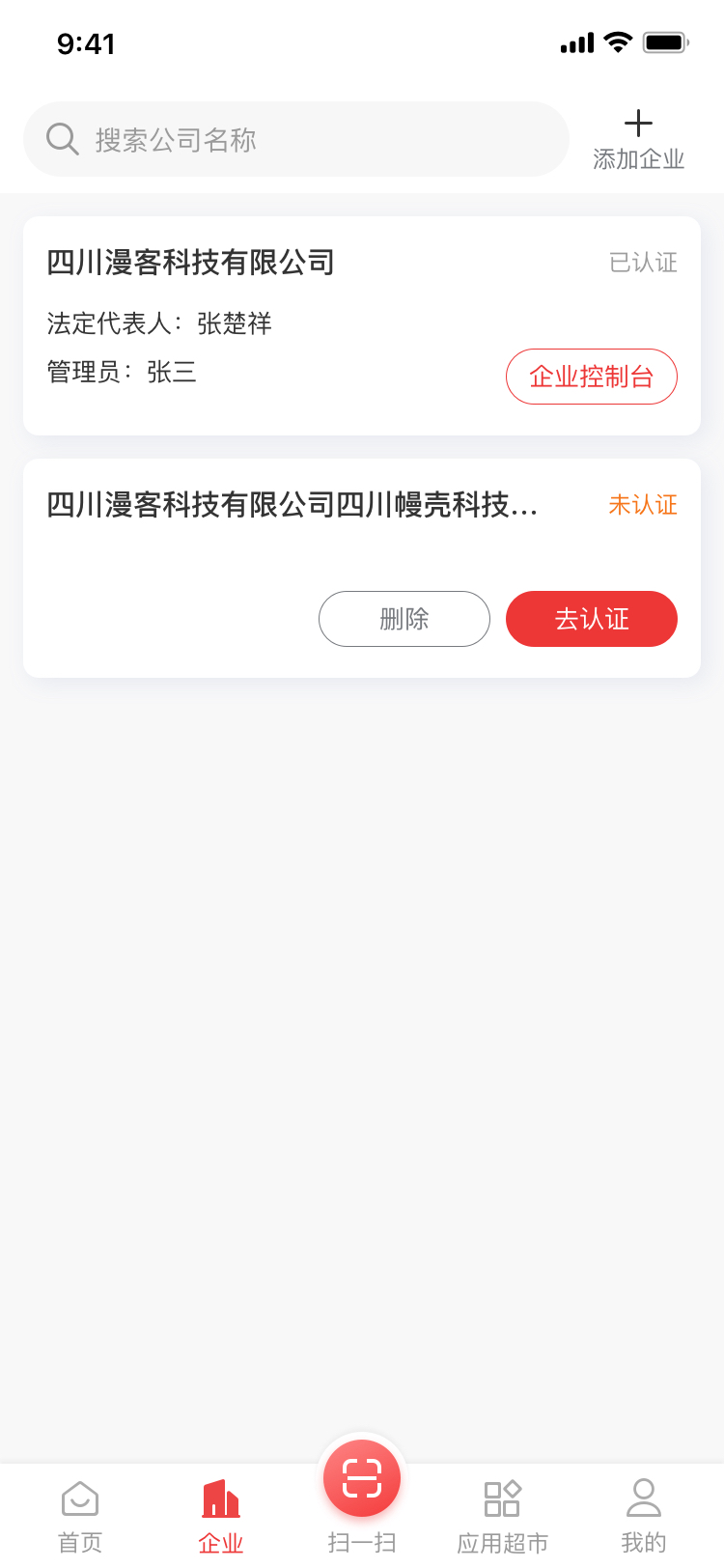Image resolution: width=724 pixels, height=1568 pixels.
Task: Tap the plus icon above 添加企业
Action: click(x=639, y=123)
